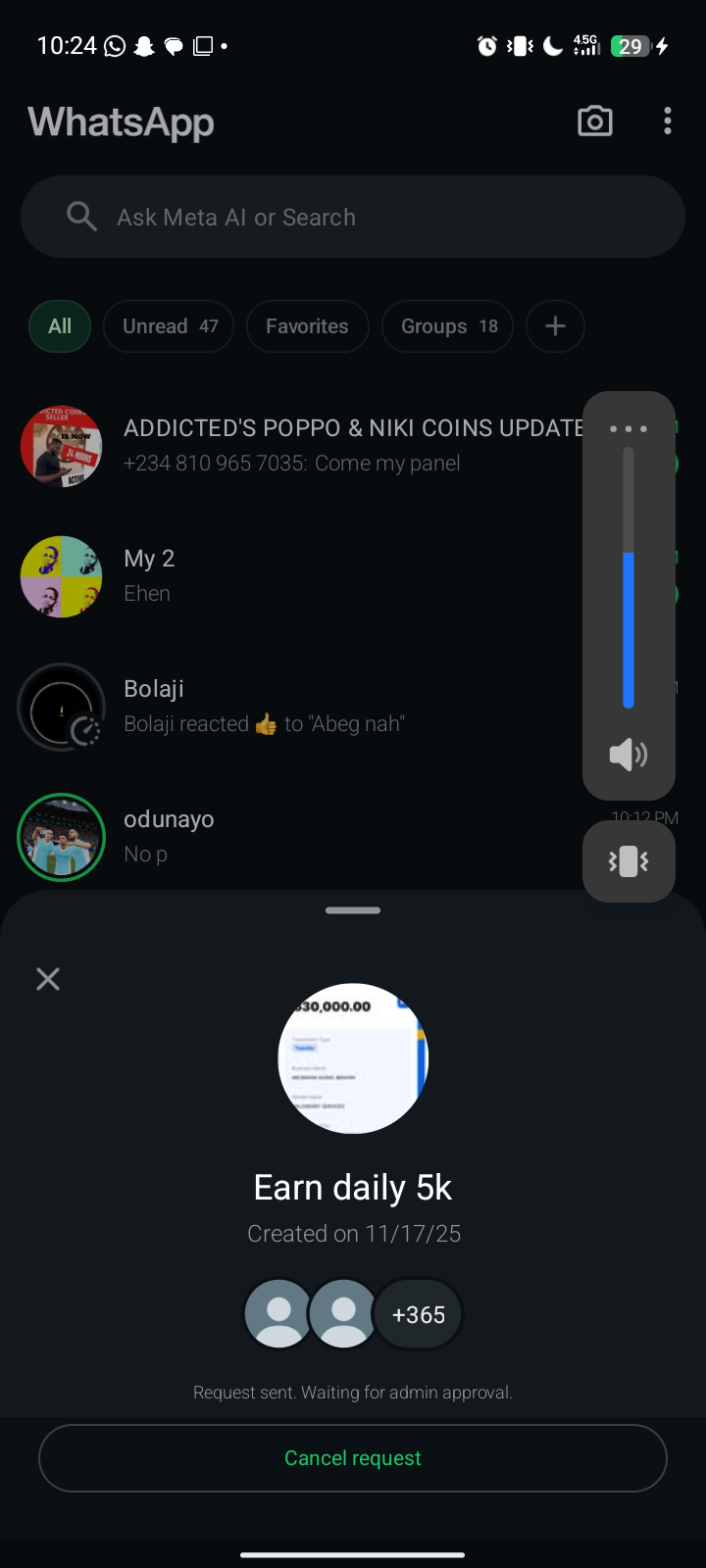The height and width of the screenshot is (1568, 706).
Task: Switch to the Unread filter
Action: tap(169, 326)
